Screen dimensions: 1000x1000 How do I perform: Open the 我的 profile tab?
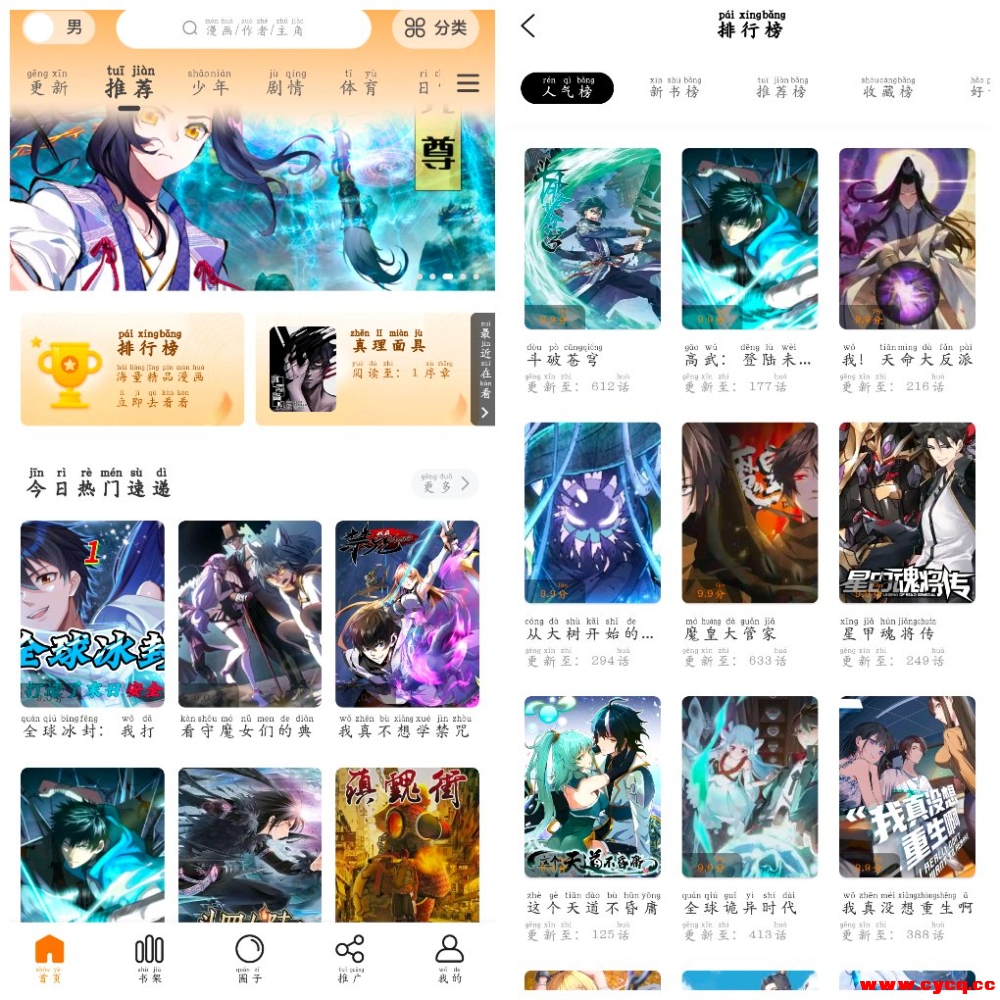[450, 957]
